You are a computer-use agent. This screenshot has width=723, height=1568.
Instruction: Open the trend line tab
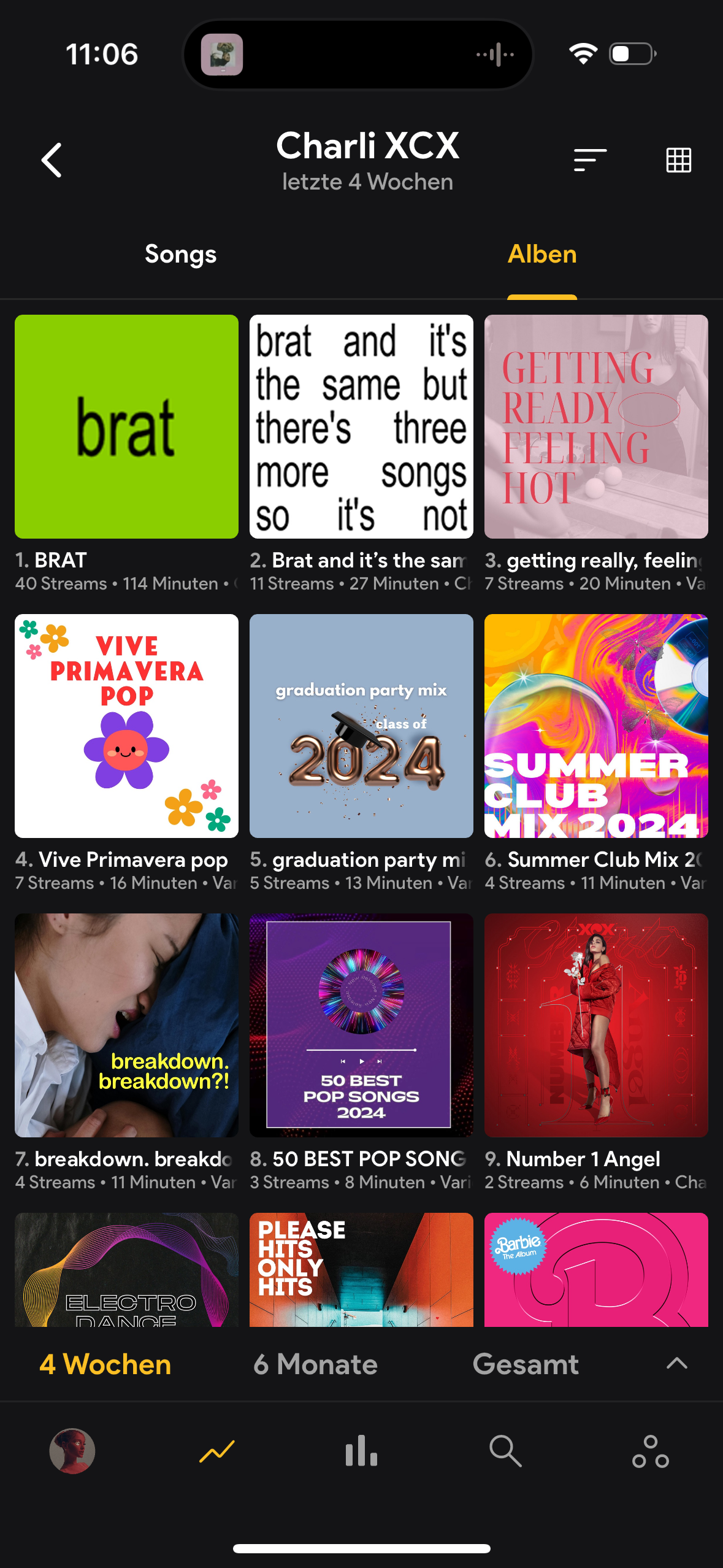[x=217, y=1451]
